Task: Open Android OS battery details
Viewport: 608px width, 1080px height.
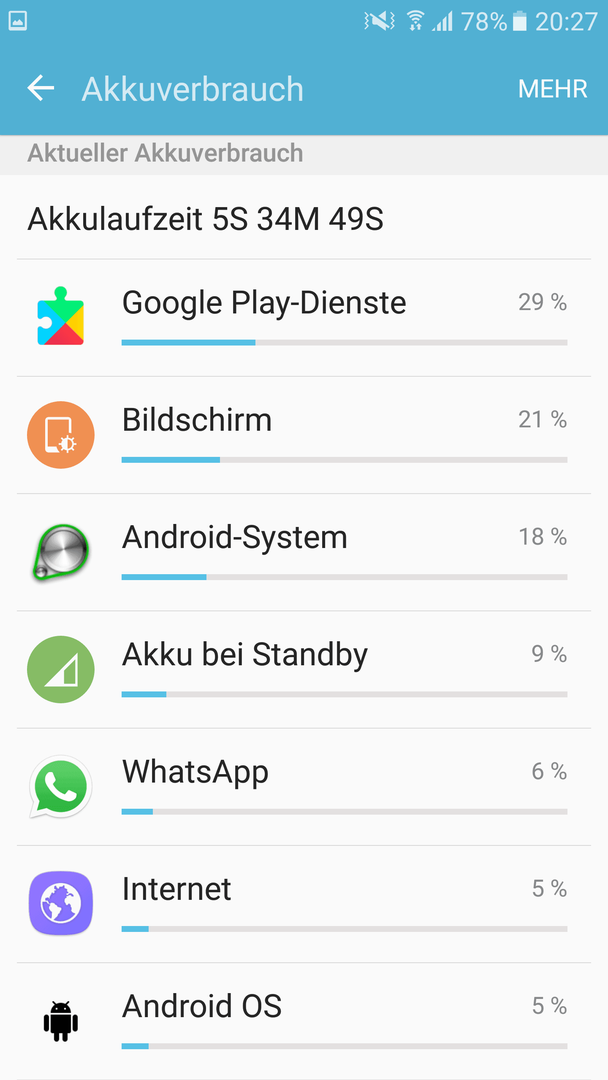Action: coord(304,1021)
